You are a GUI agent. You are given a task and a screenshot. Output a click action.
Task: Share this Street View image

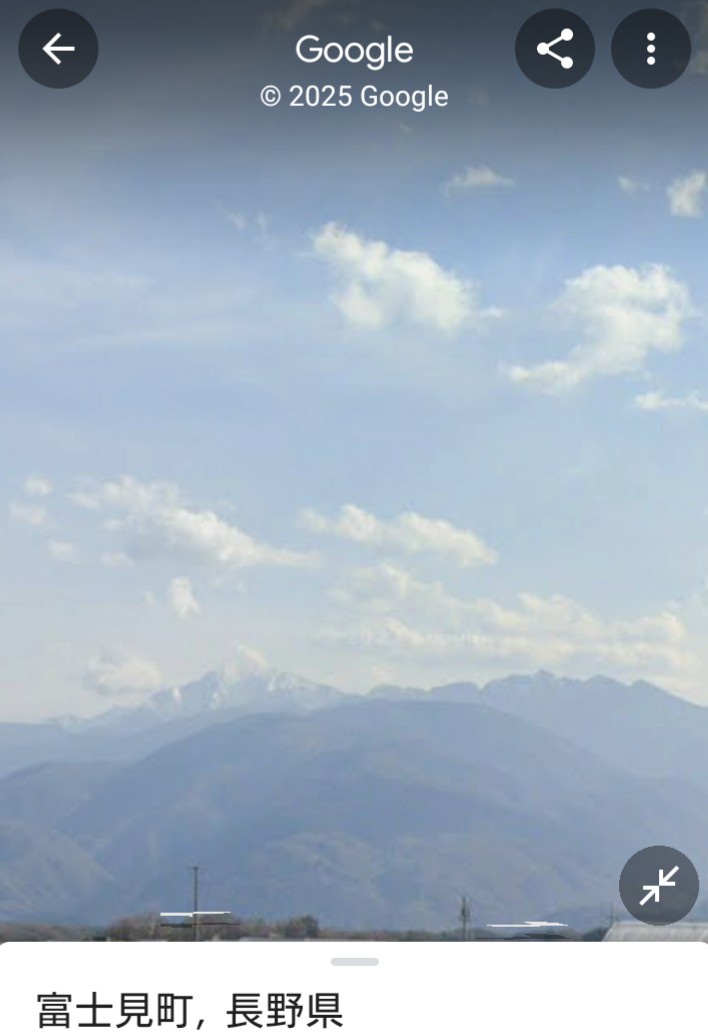[x=555, y=49]
